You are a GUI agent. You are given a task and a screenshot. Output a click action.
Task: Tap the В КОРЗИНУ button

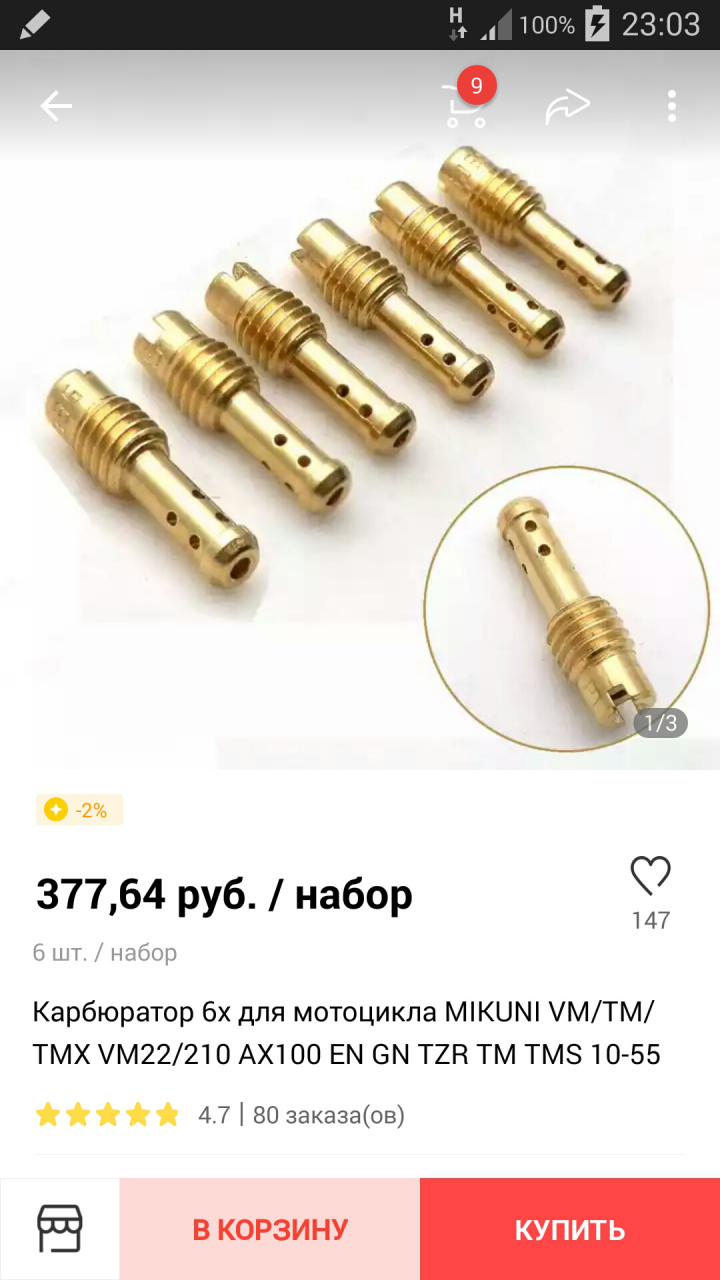click(x=270, y=1229)
